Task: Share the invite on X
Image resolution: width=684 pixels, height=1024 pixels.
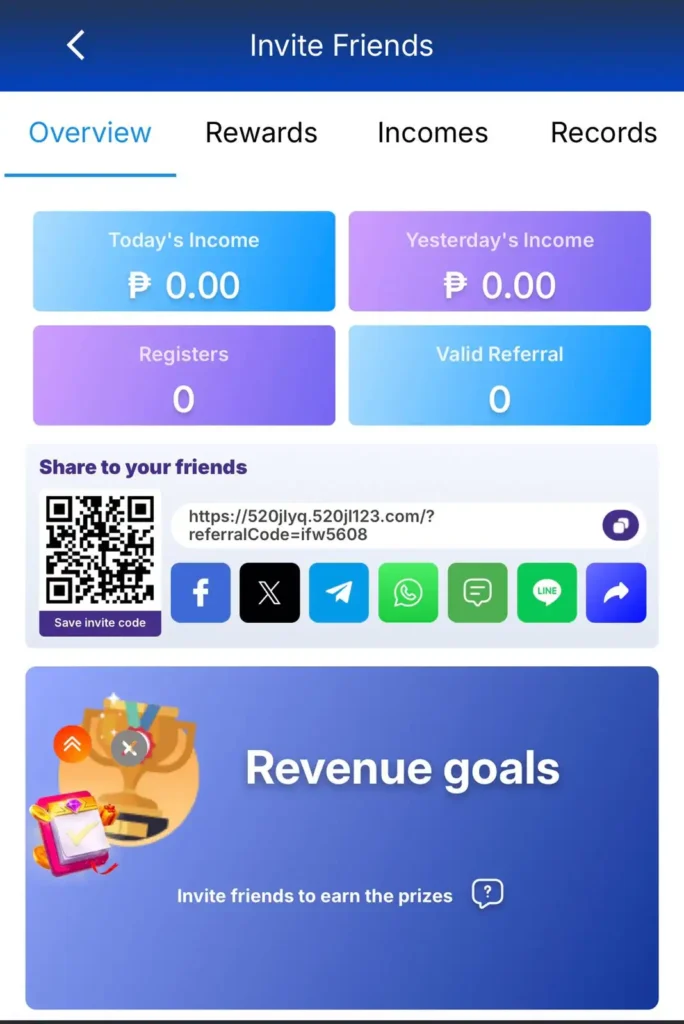Action: 269,593
